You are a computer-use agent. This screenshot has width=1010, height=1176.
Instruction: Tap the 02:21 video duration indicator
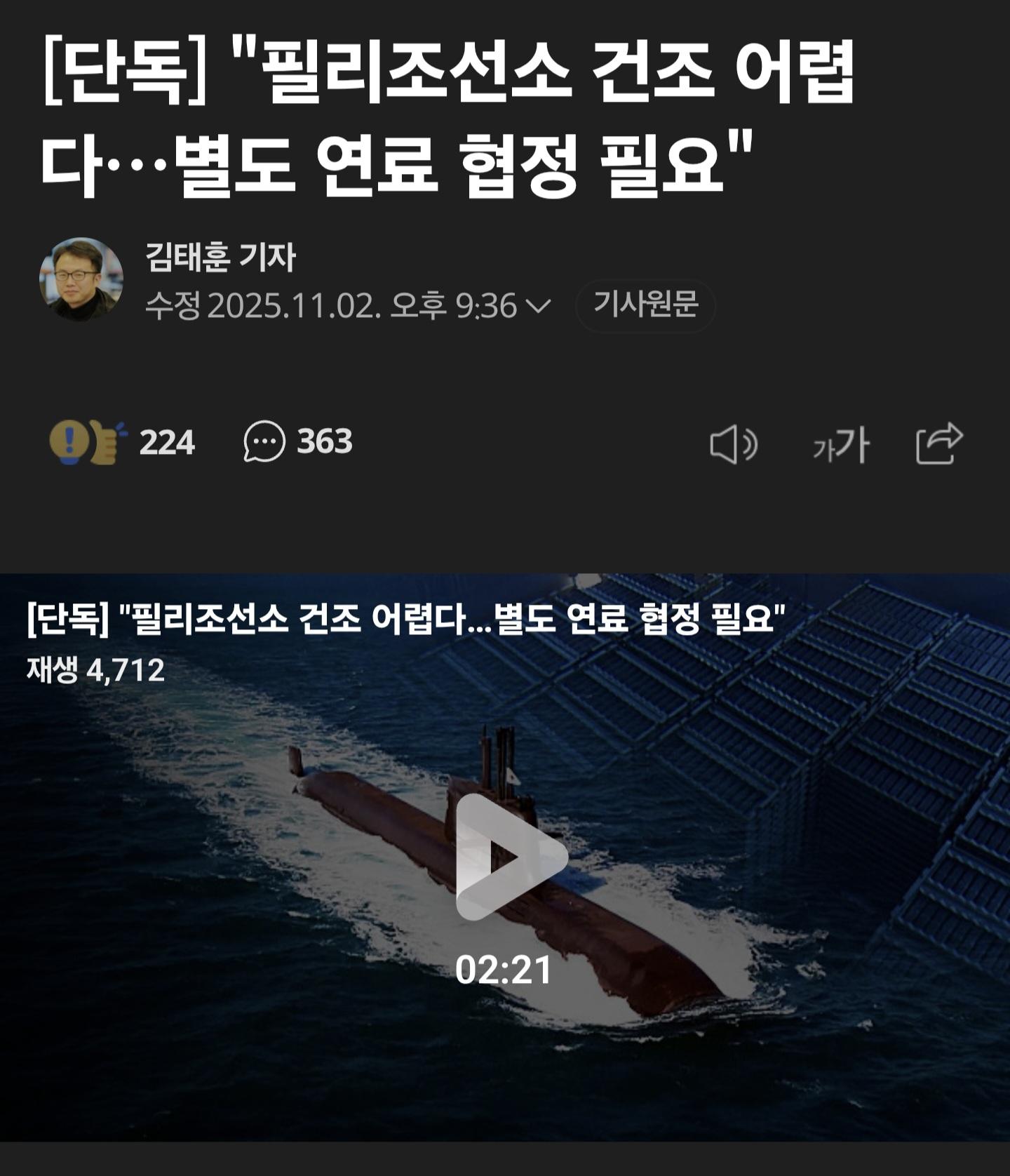tap(505, 969)
